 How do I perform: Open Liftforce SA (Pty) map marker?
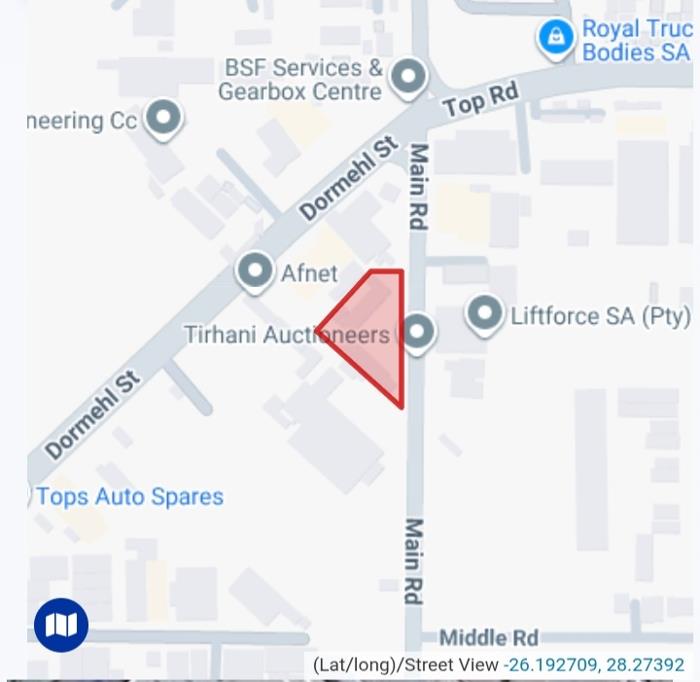(x=485, y=315)
